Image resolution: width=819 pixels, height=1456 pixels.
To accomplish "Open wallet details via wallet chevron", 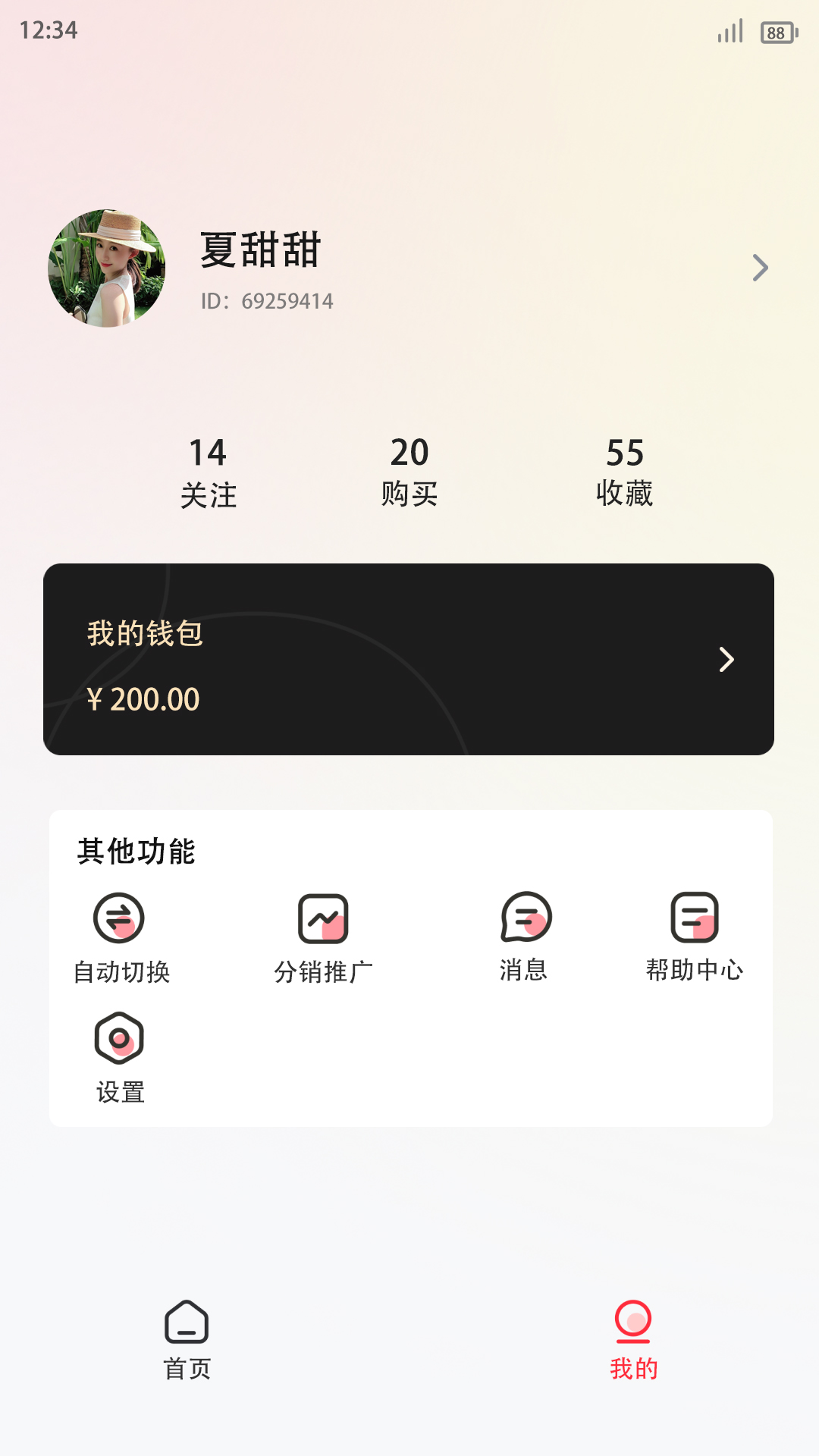I will (726, 660).
